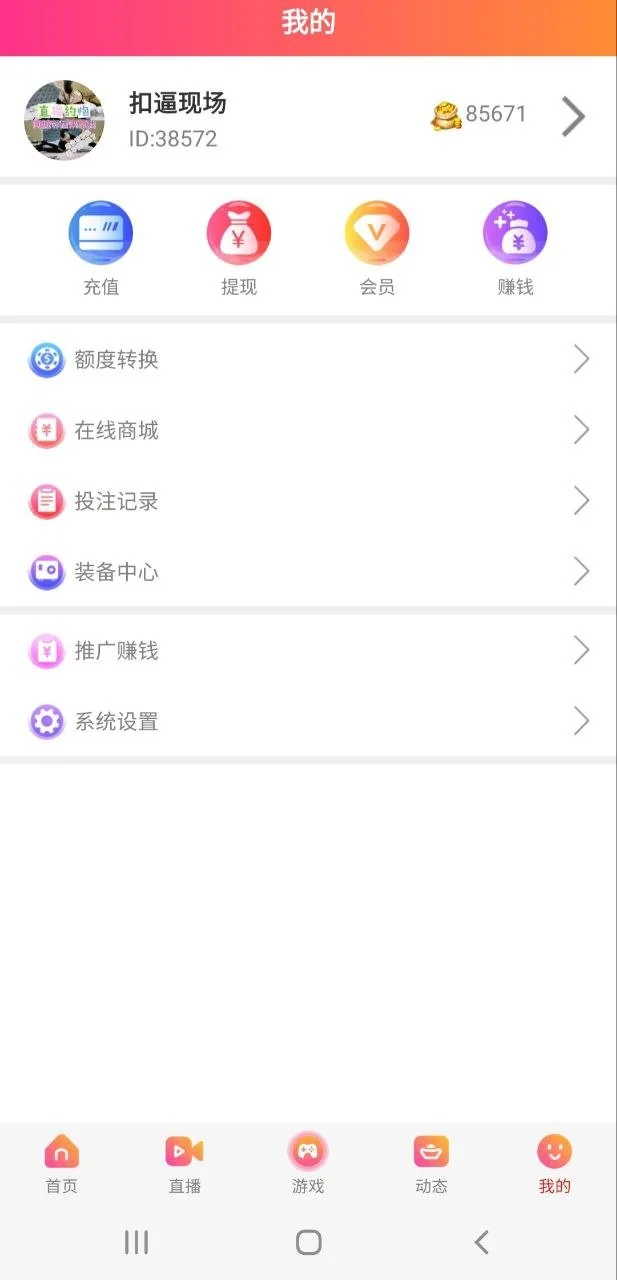
Task: Open profile details via the top chevron
Action: [x=573, y=117]
